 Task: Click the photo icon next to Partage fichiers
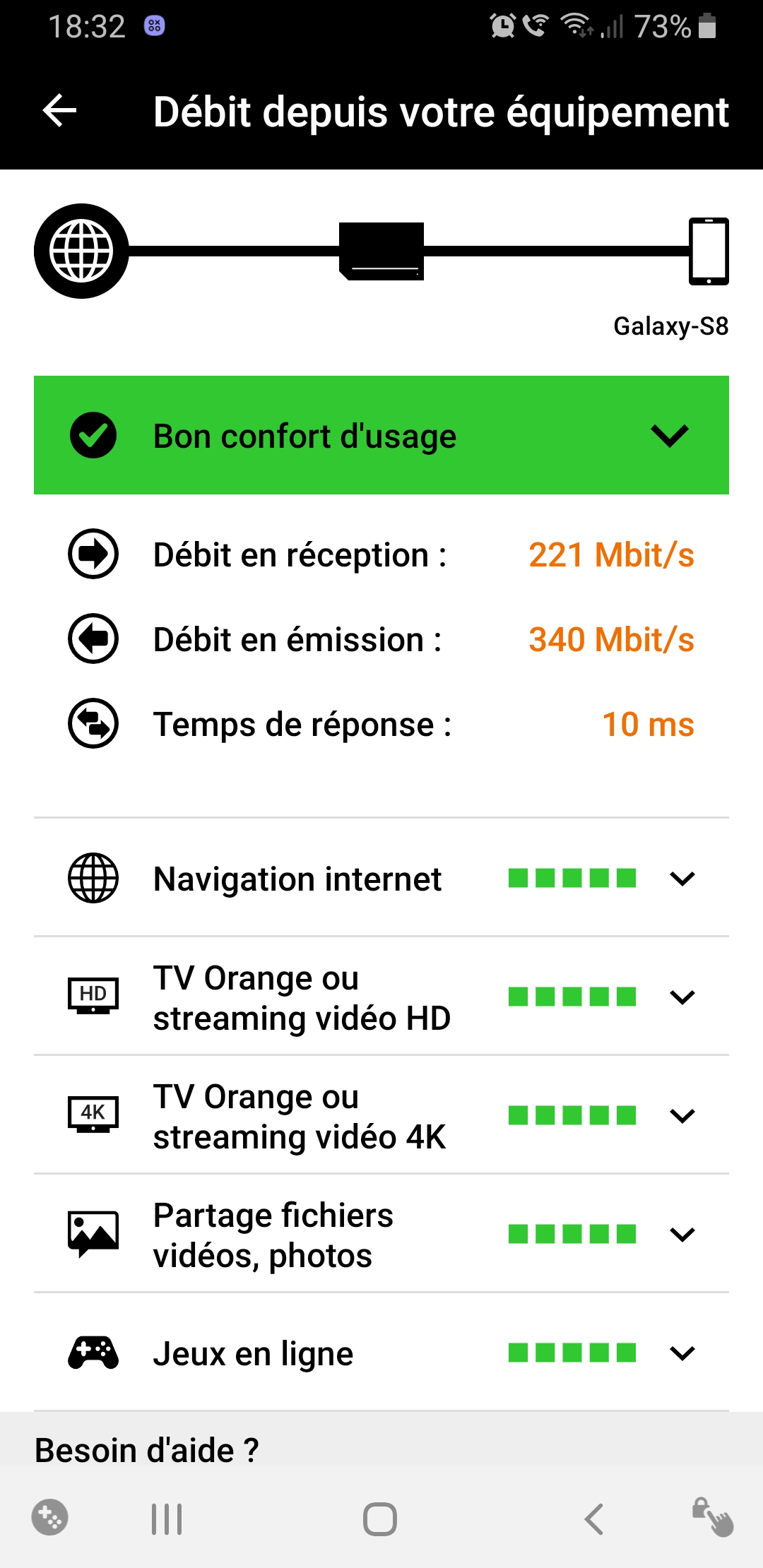pyautogui.click(x=93, y=1233)
